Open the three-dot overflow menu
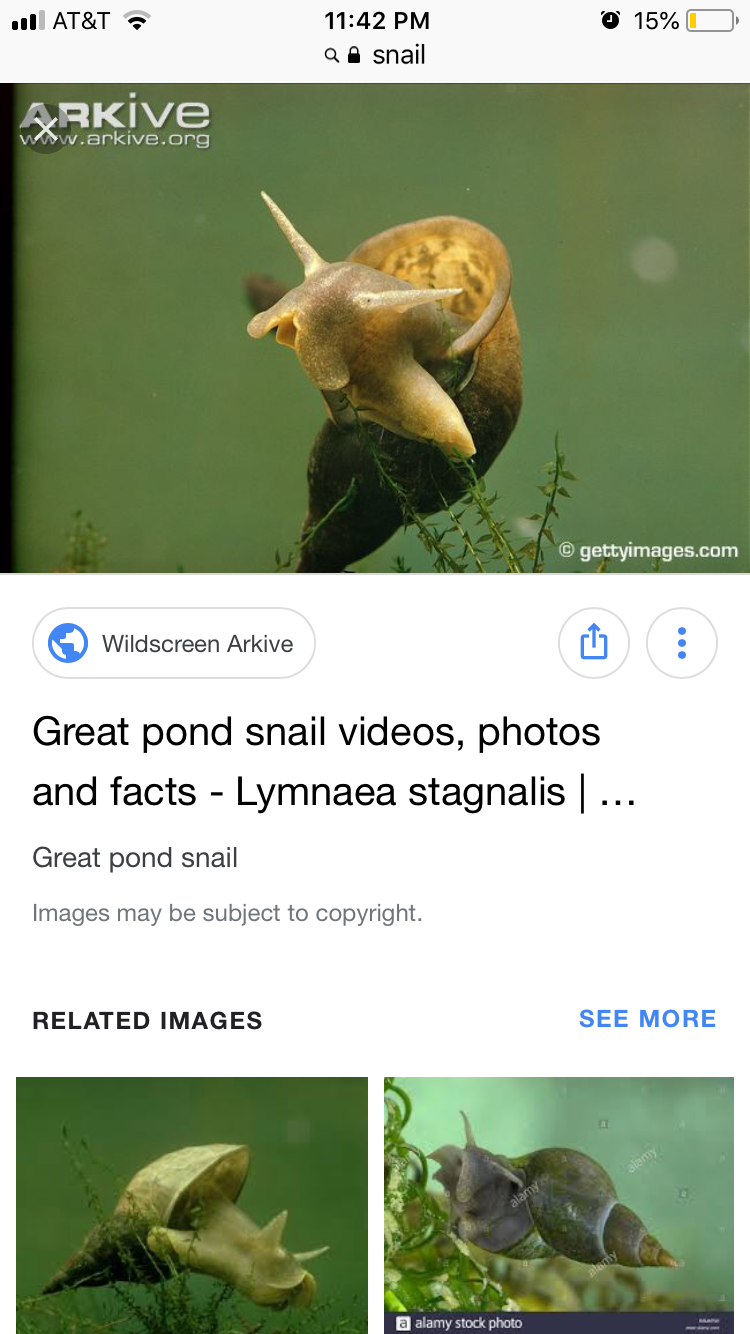750x1334 pixels. coord(682,642)
